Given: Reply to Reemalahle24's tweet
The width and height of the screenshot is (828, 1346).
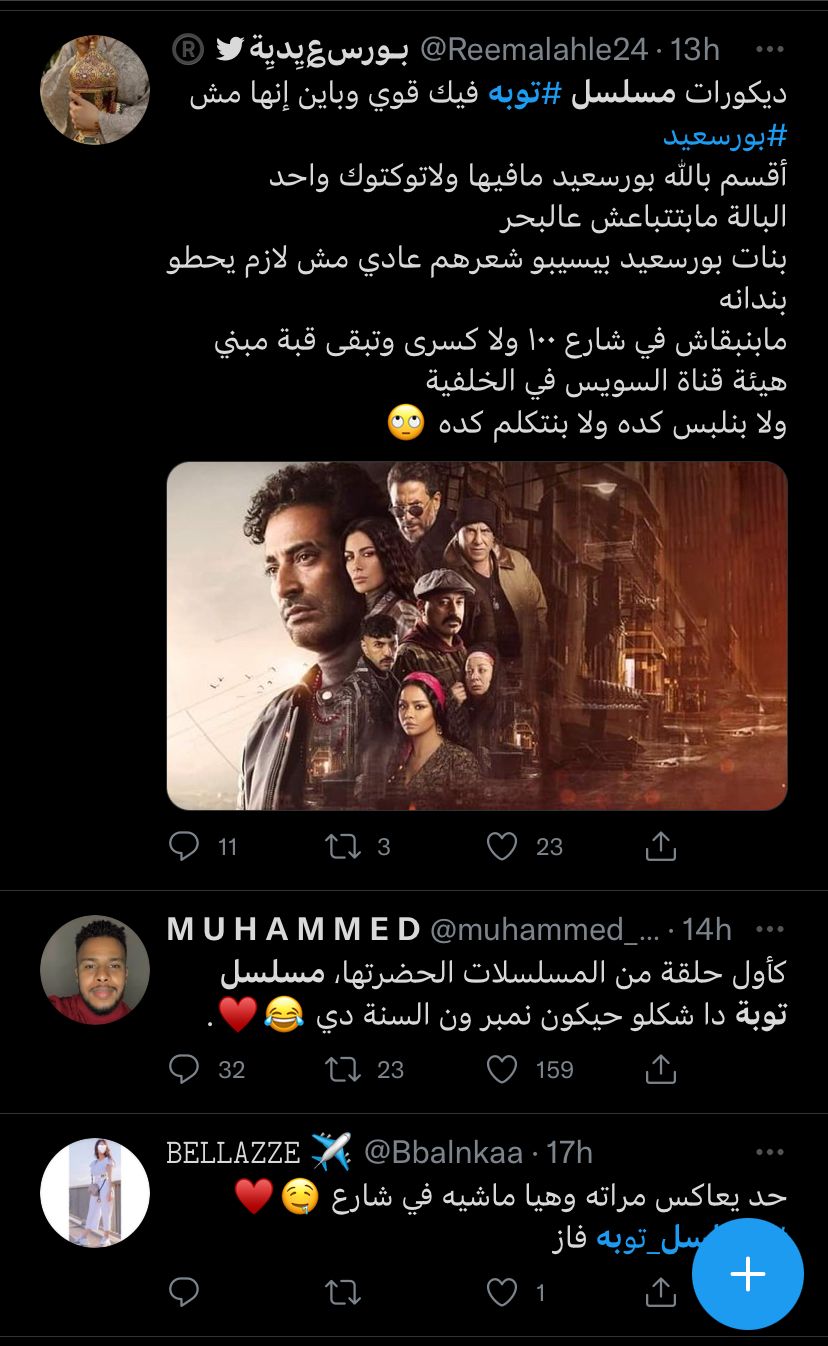Looking at the screenshot, I should (x=185, y=847).
